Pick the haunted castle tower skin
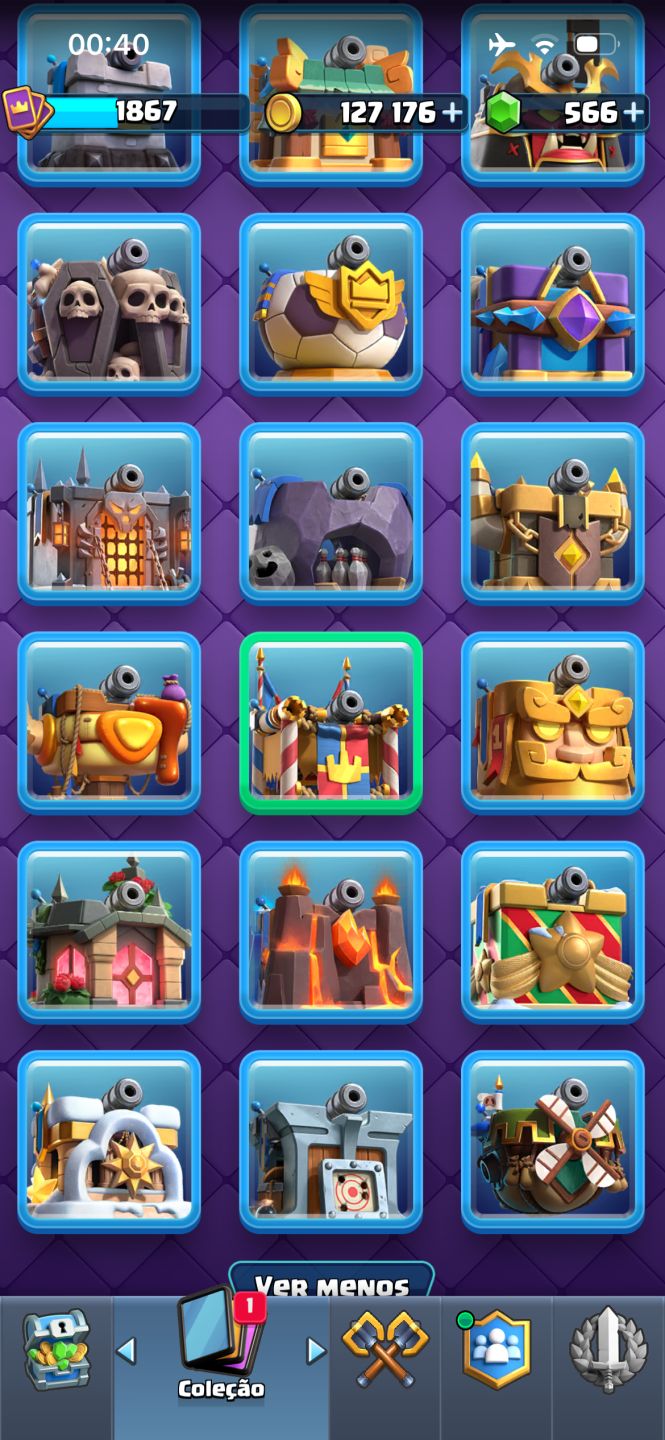Viewport: 665px width, 1440px height. pos(109,514)
